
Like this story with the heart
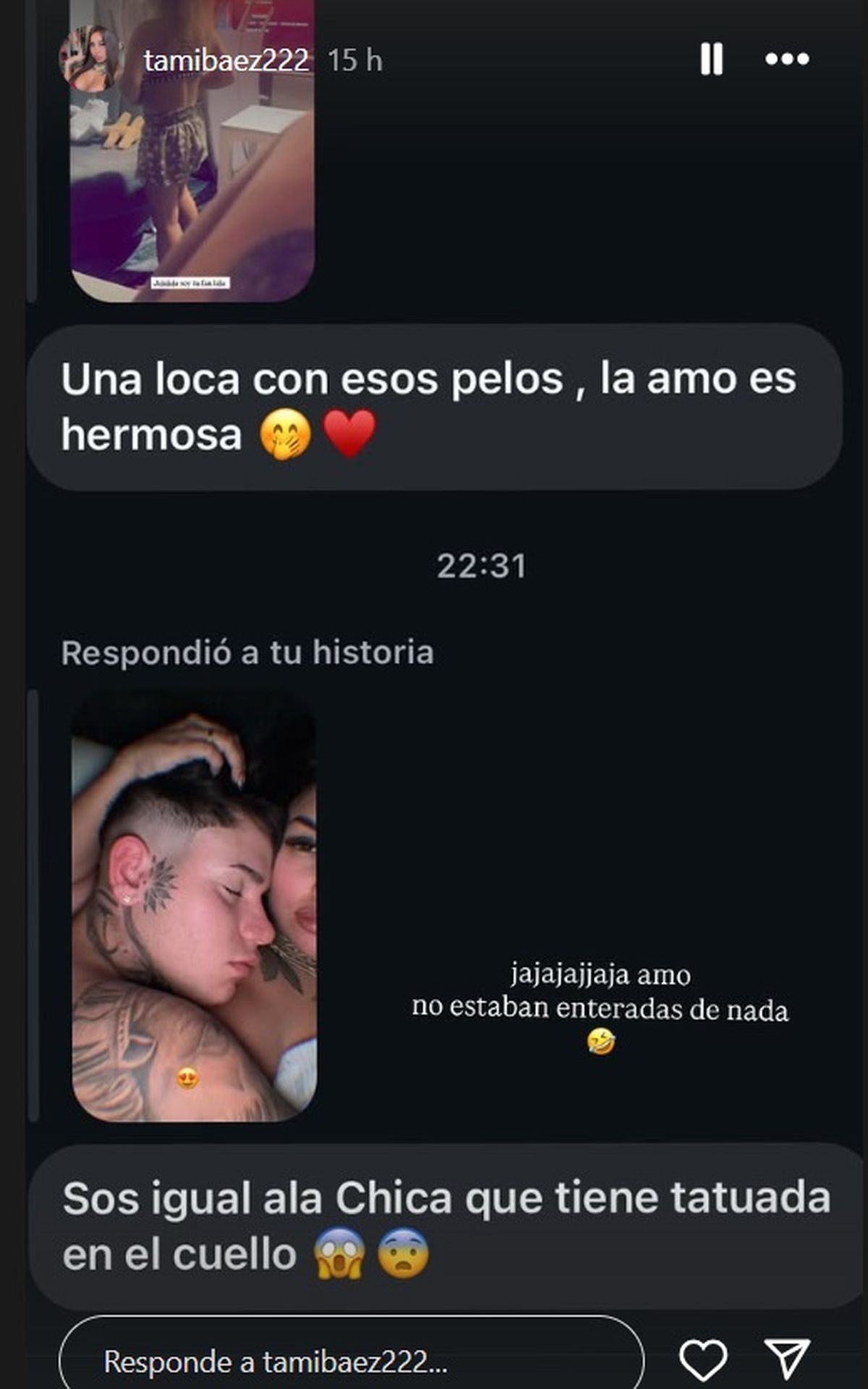pos(703,1360)
